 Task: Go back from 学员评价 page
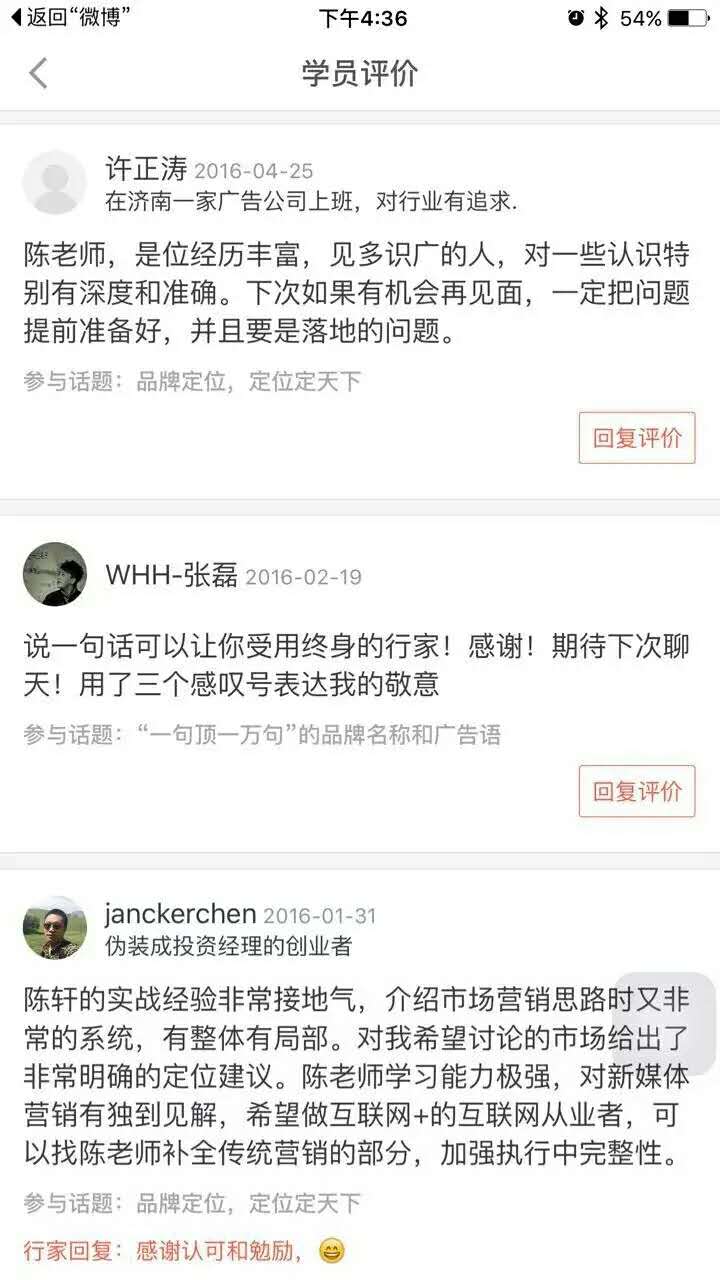pyautogui.click(x=38, y=73)
